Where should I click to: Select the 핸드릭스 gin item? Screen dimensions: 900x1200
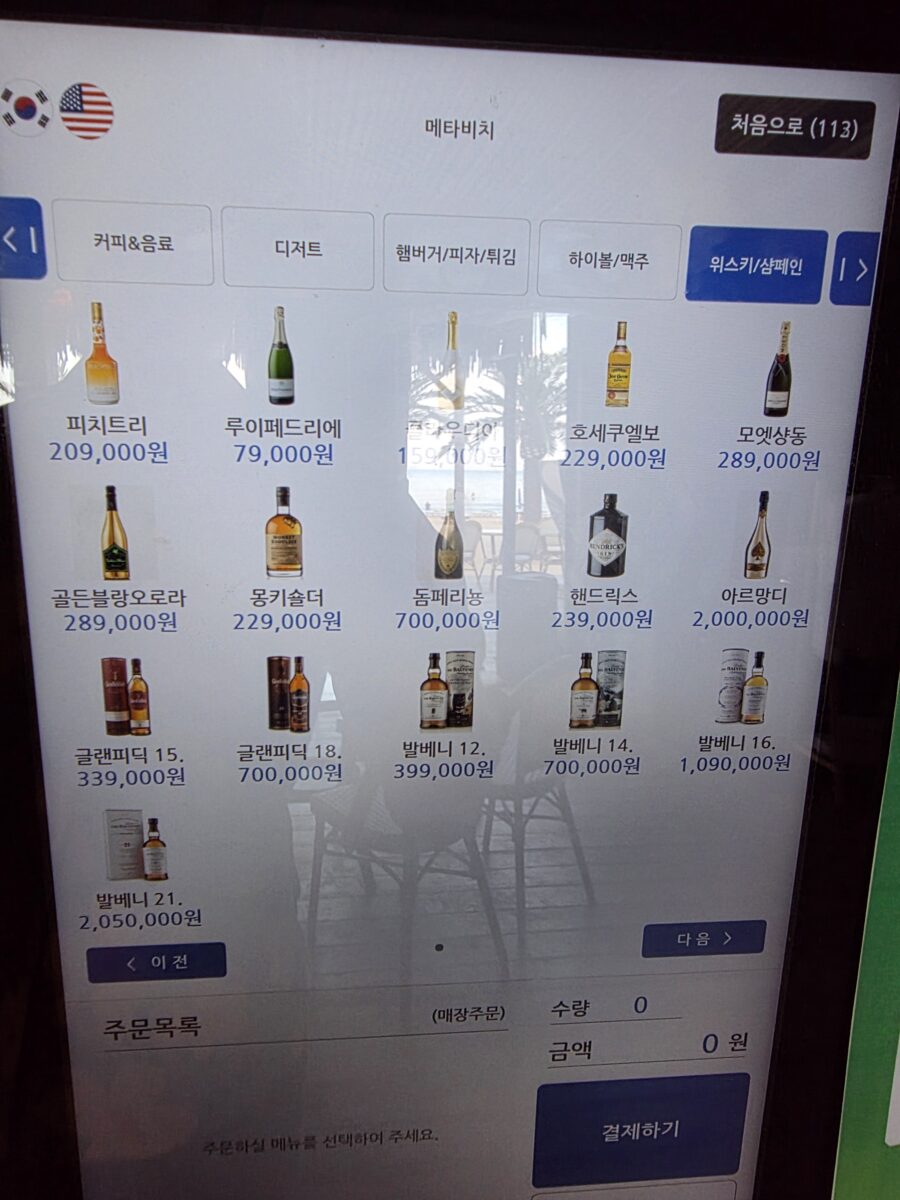click(x=606, y=560)
